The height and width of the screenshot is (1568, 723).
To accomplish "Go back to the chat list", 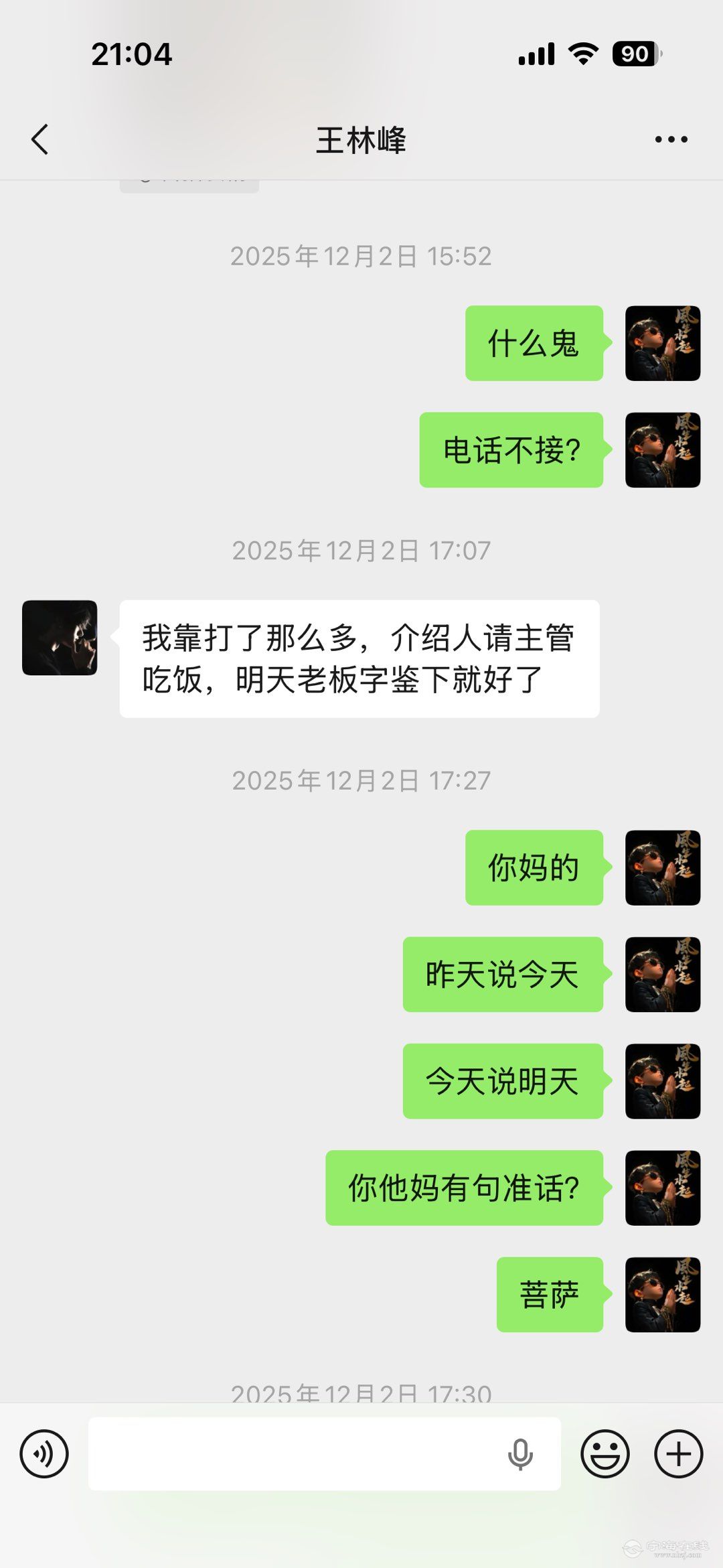I will 40,139.
